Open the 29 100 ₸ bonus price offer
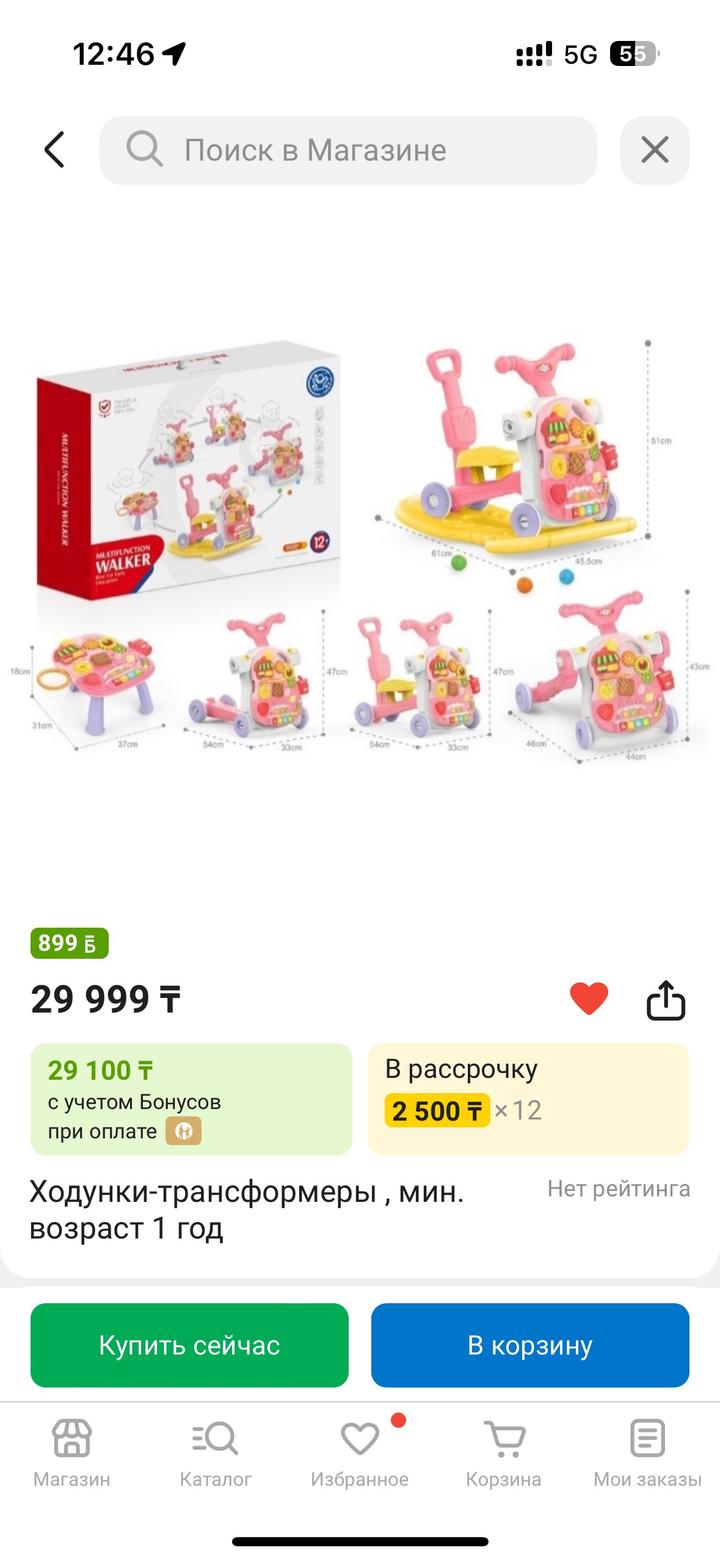Image resolution: width=720 pixels, height=1561 pixels. coord(191,1099)
